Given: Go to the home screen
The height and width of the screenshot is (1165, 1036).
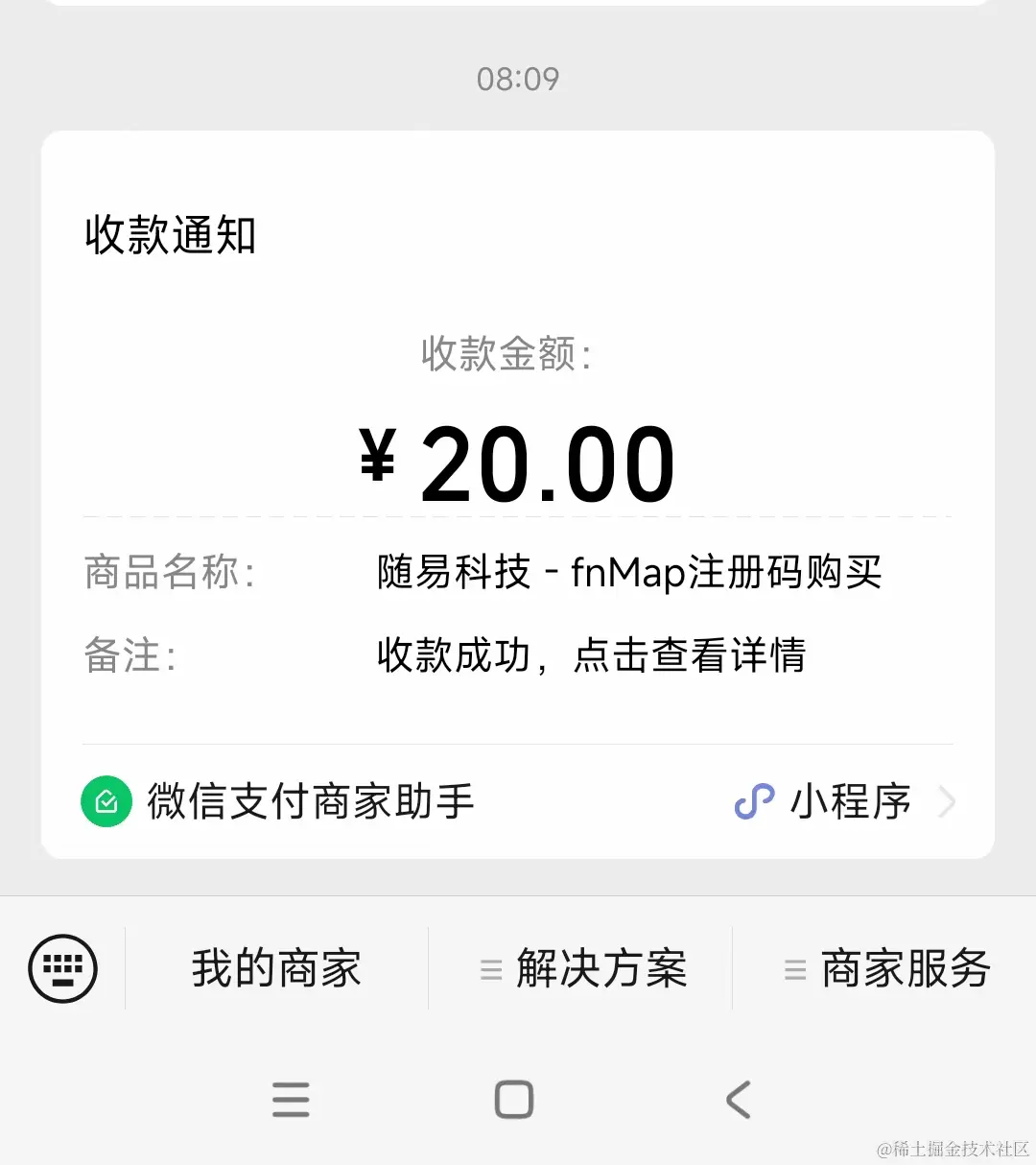Looking at the screenshot, I should pyautogui.click(x=514, y=1100).
